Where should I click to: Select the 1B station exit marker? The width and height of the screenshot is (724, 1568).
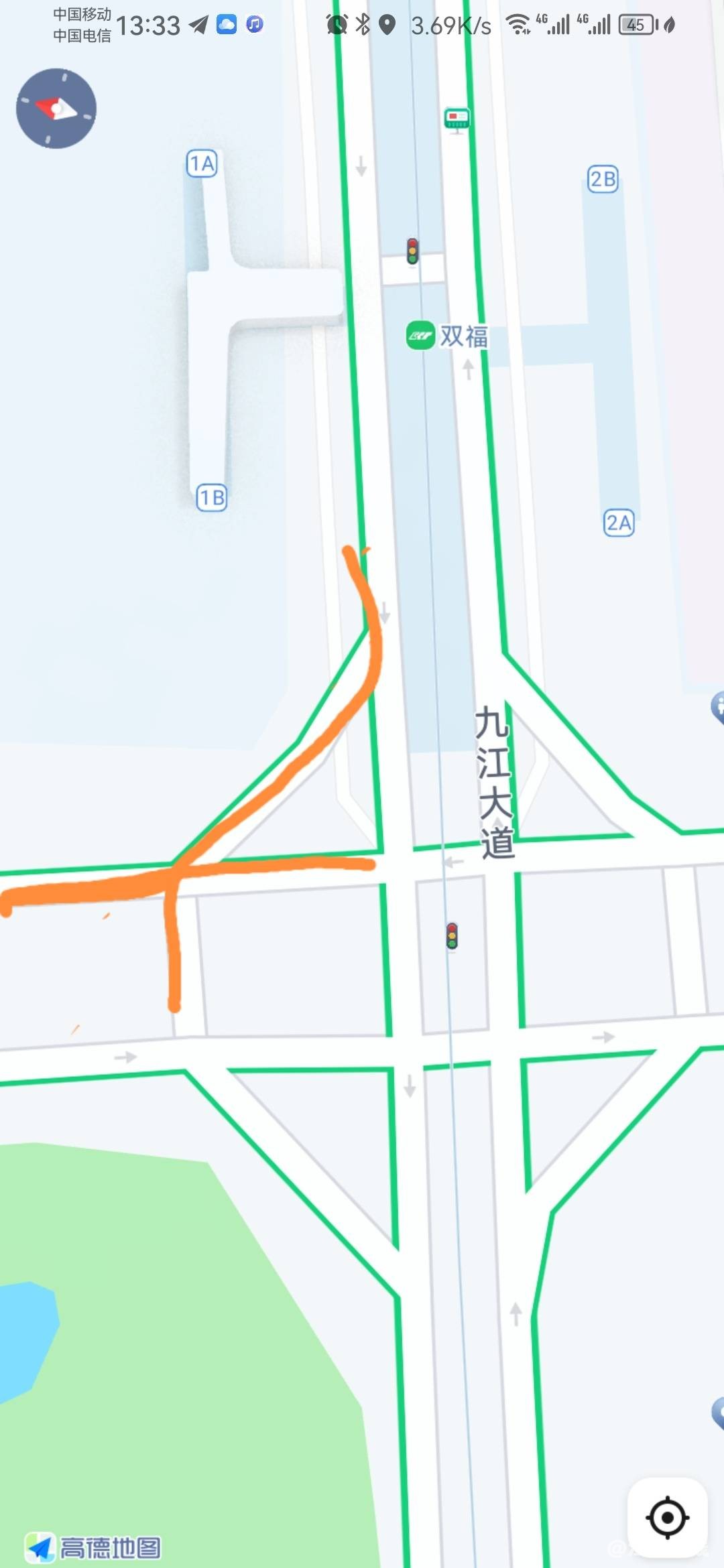212,498
